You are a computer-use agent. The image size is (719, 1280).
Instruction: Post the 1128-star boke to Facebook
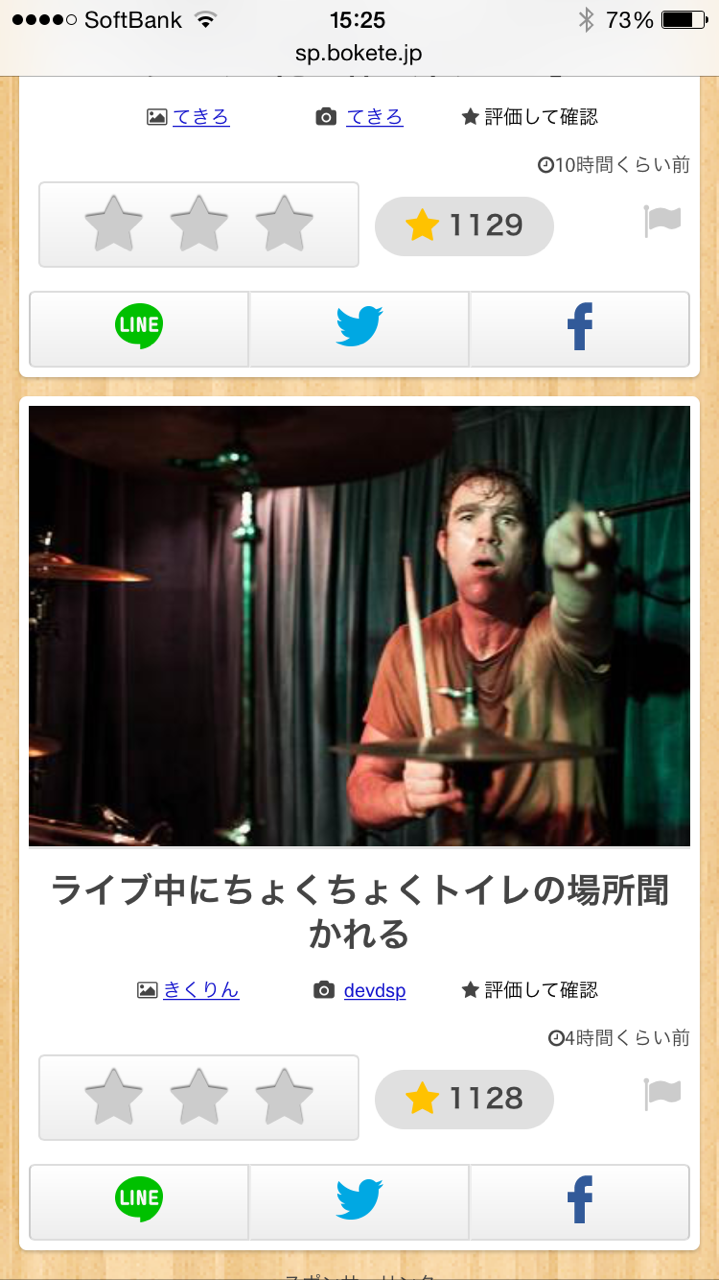click(x=579, y=1202)
